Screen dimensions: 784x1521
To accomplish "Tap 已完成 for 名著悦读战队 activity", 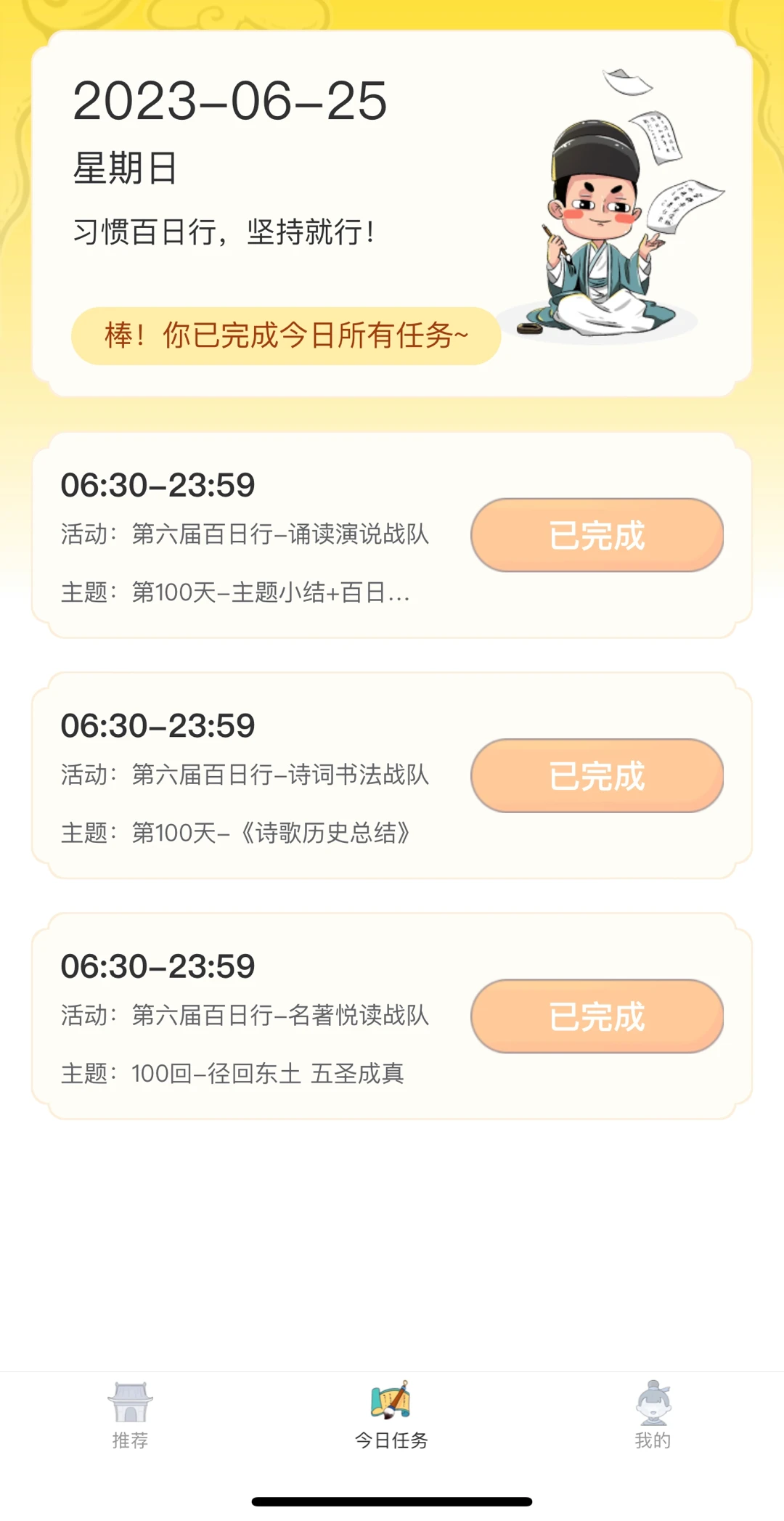I will point(597,1016).
